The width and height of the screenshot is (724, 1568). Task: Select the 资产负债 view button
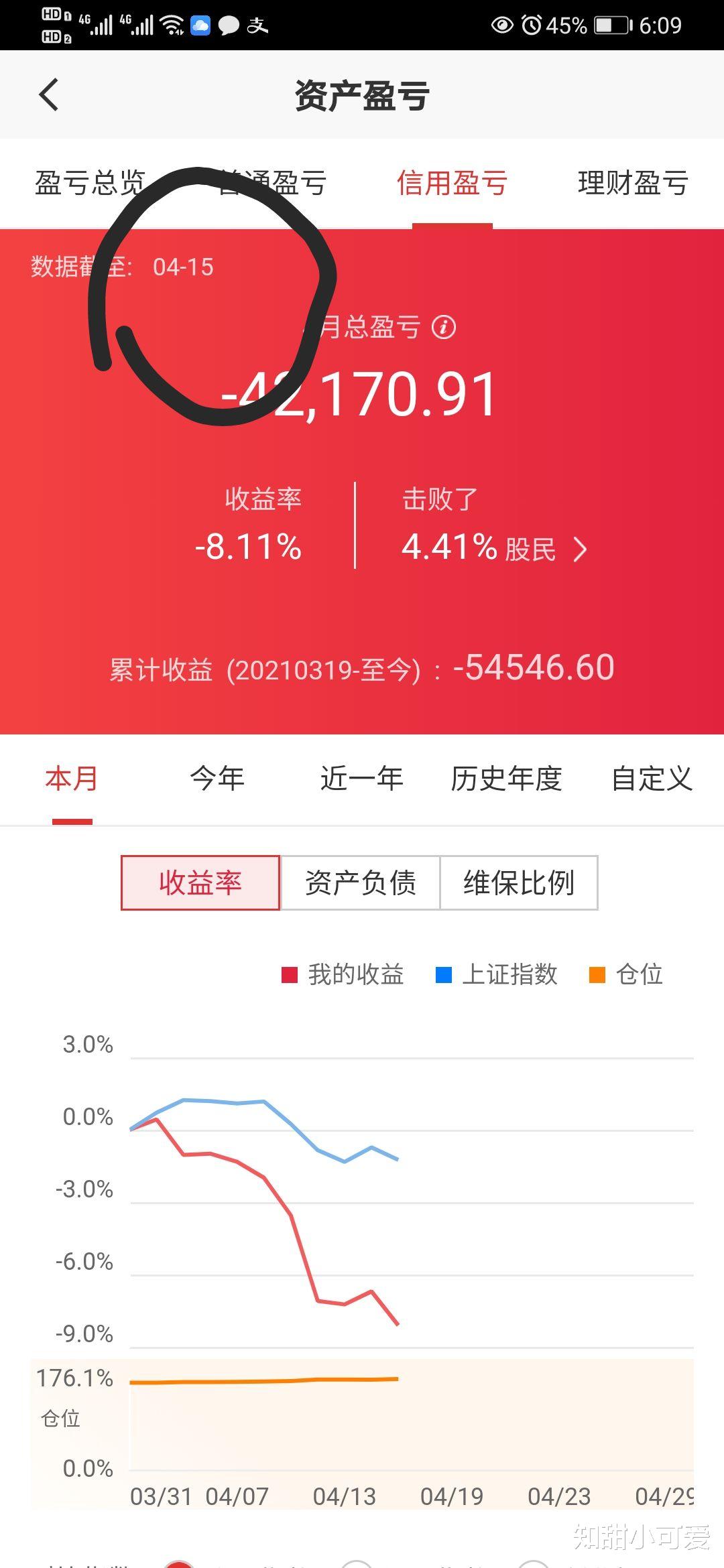(360, 883)
